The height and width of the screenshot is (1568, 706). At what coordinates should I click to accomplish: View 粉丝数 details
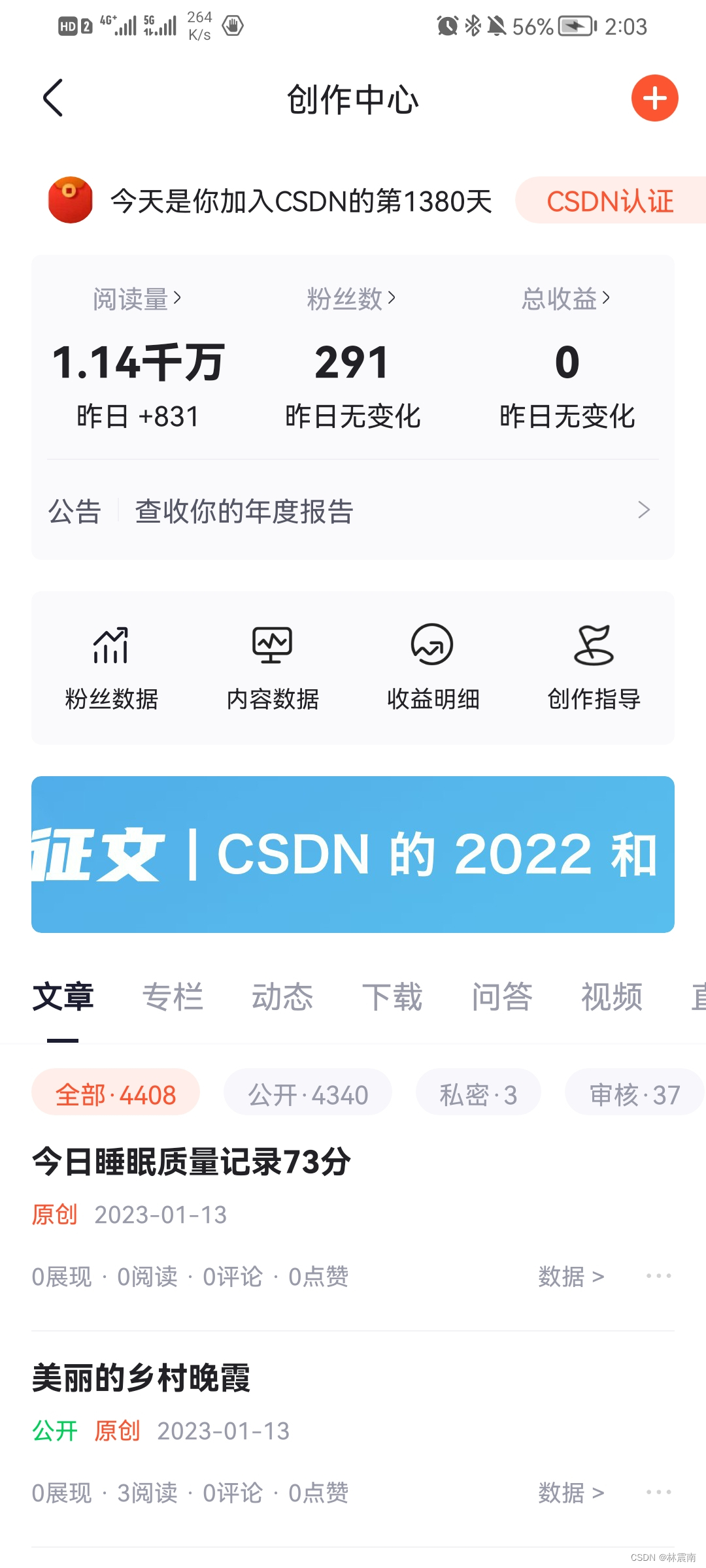(352, 299)
